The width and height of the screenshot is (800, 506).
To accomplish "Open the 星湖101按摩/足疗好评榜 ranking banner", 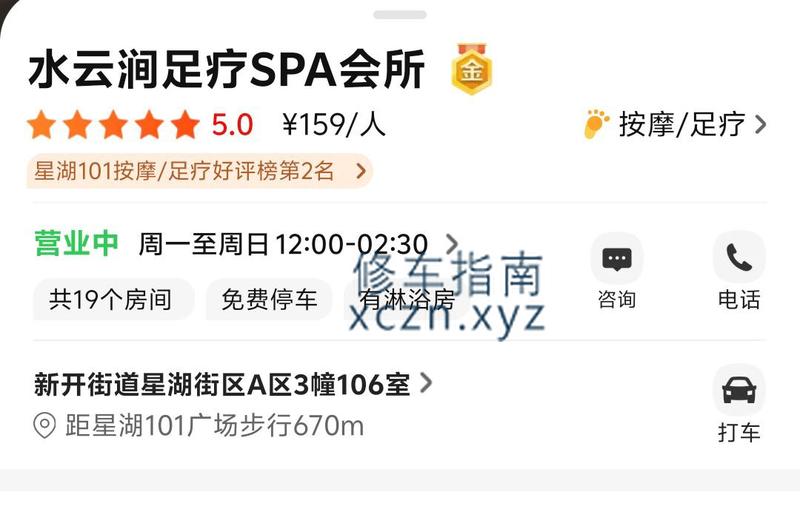I will tap(199, 171).
